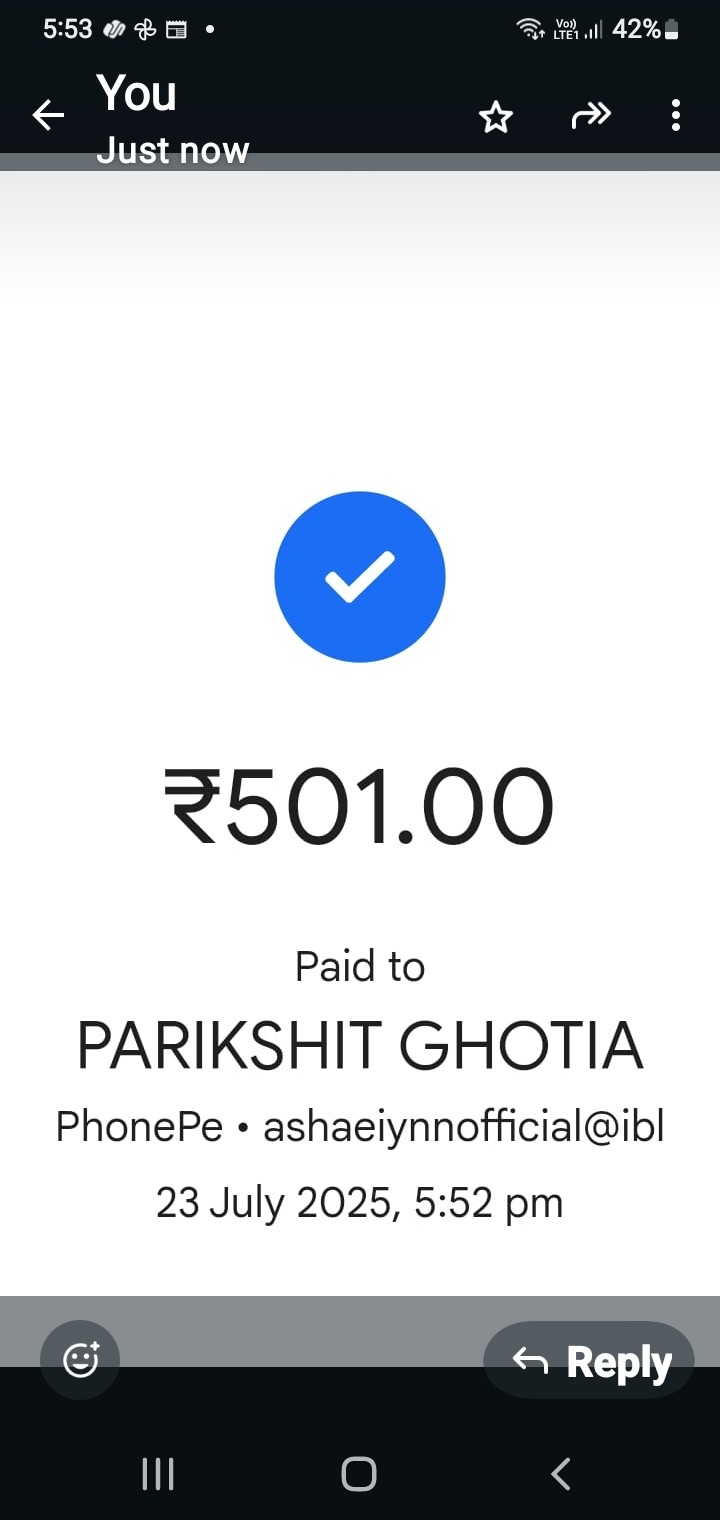Go back using the top-left arrow
Image resolution: width=720 pixels, height=1520 pixels.
(48, 116)
